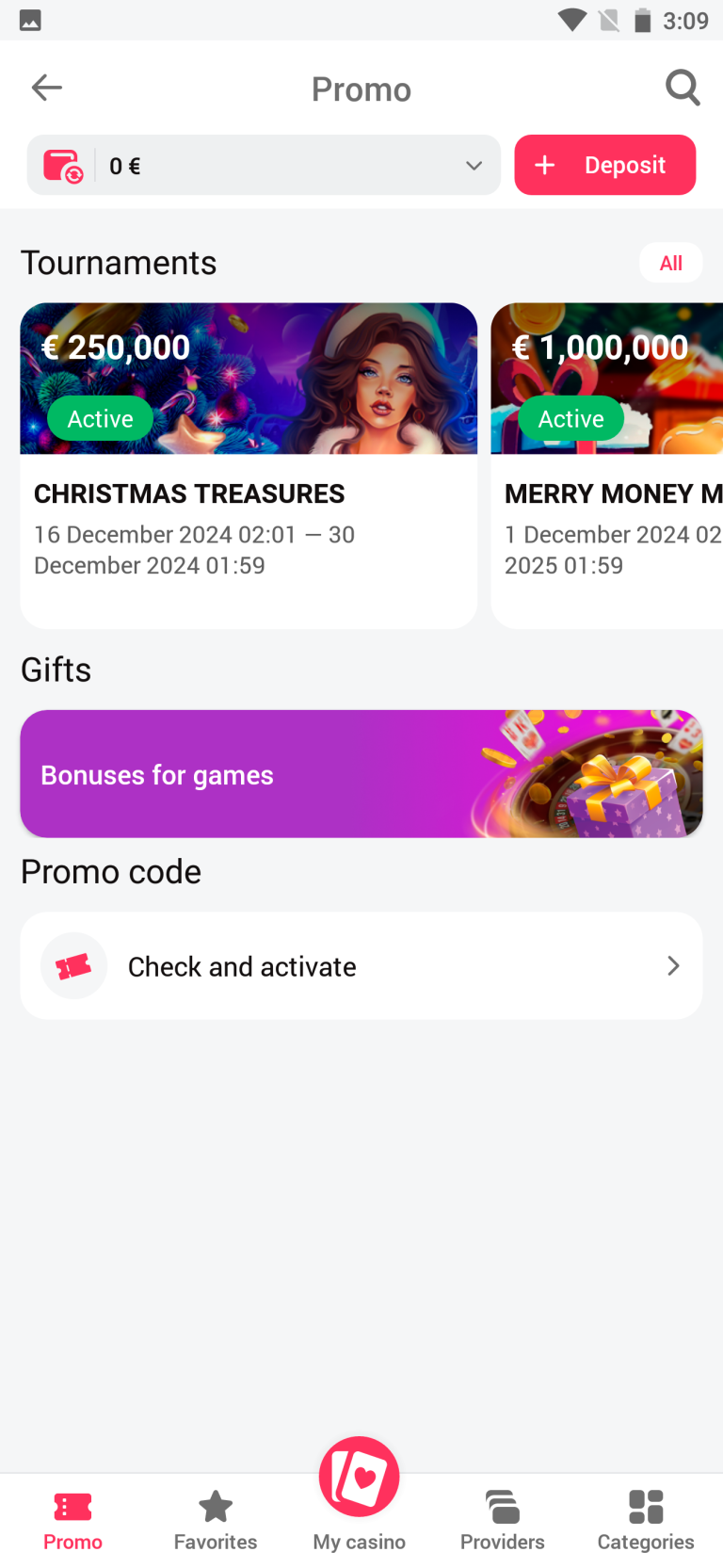Open the Christmas Treasures tournament card

[x=249, y=465]
